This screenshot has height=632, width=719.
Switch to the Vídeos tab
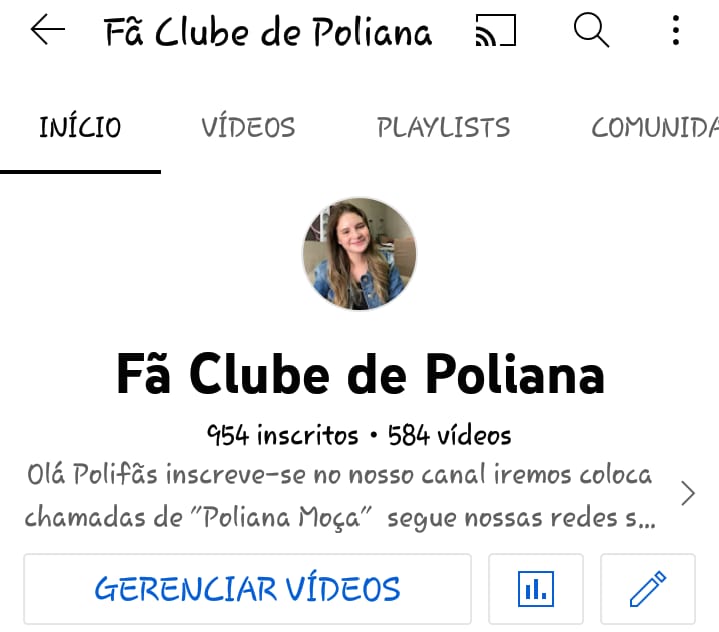(x=248, y=128)
